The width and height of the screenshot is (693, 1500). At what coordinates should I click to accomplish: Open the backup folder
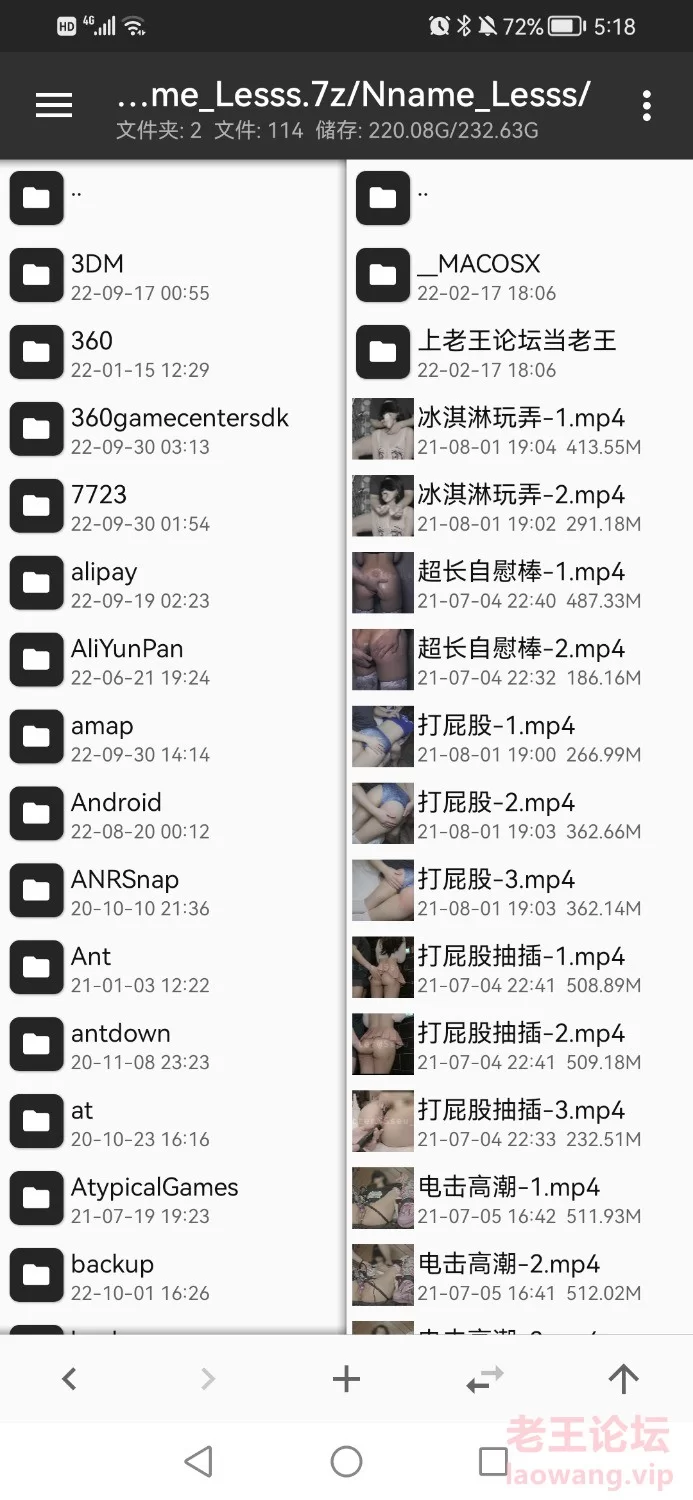point(140,1277)
